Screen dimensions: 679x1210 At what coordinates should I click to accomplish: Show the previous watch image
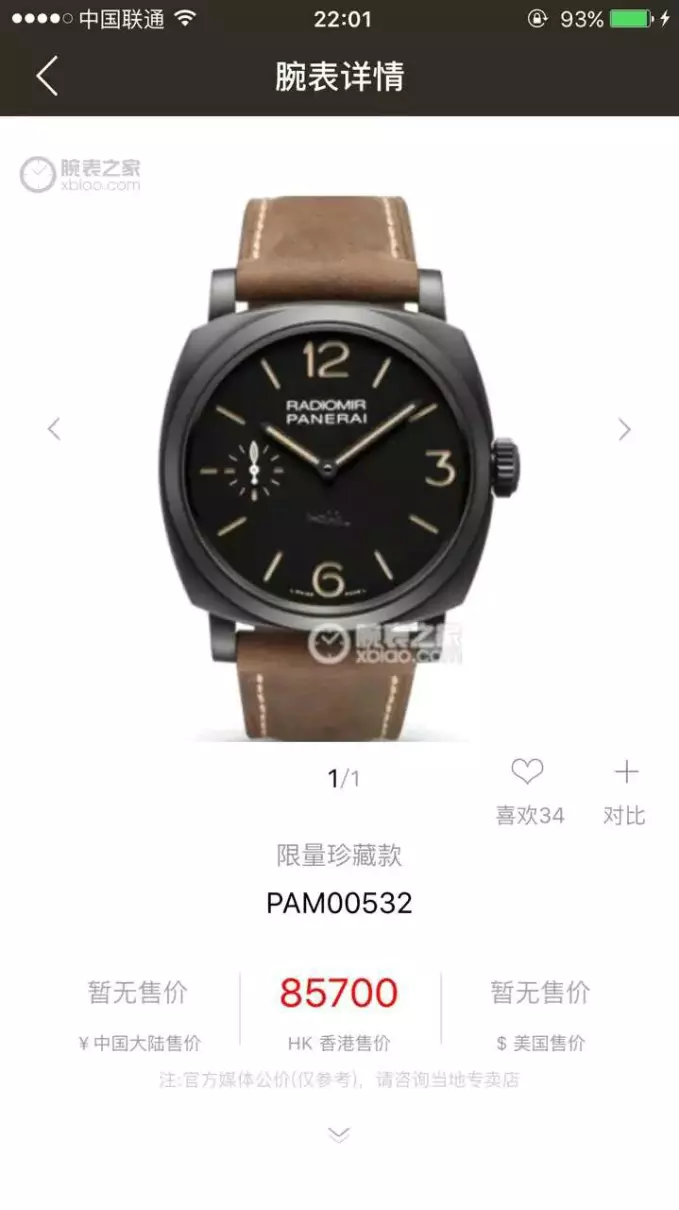click(54, 429)
